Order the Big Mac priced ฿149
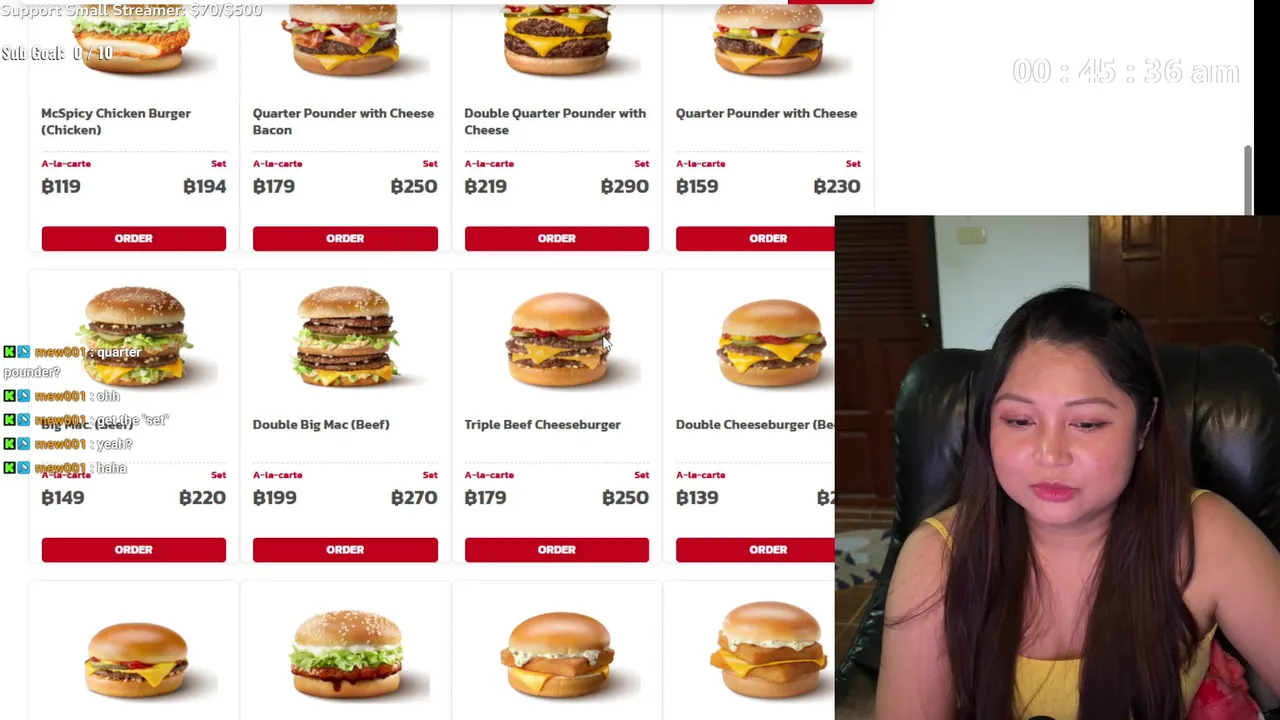Image resolution: width=1280 pixels, height=720 pixels. [x=133, y=549]
